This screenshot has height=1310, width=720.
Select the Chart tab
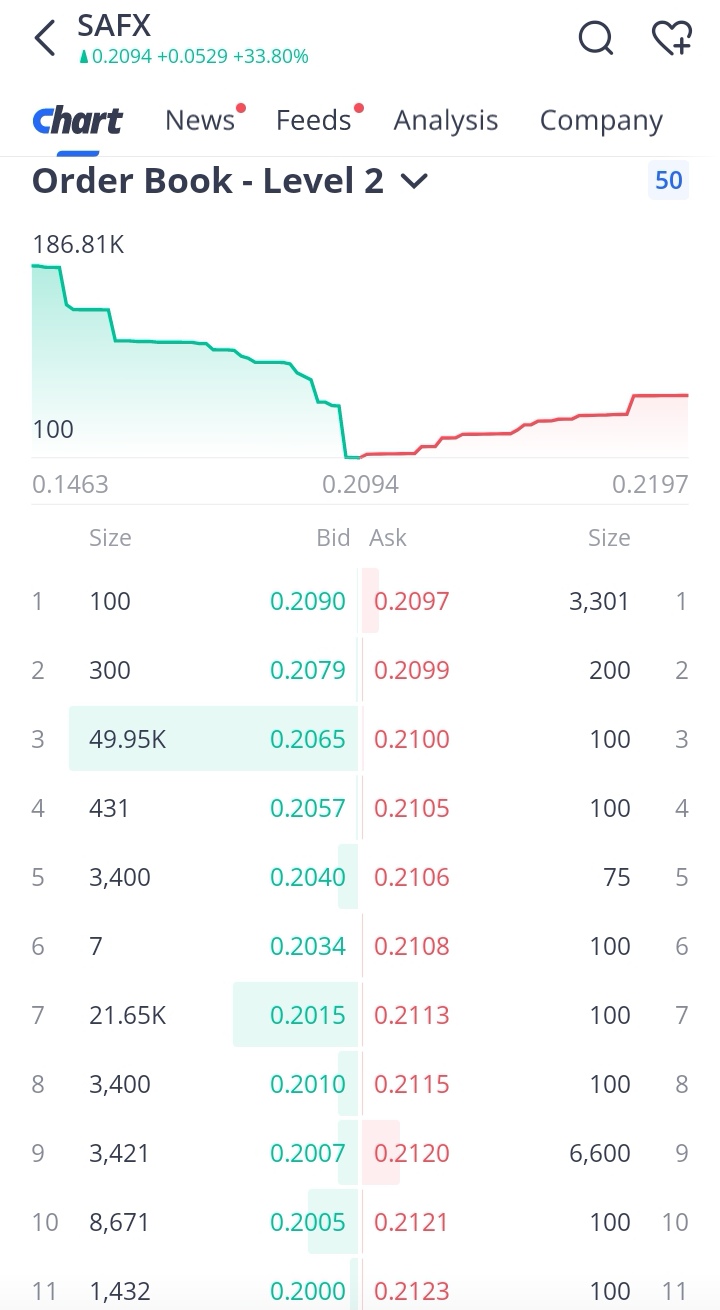pos(77,121)
